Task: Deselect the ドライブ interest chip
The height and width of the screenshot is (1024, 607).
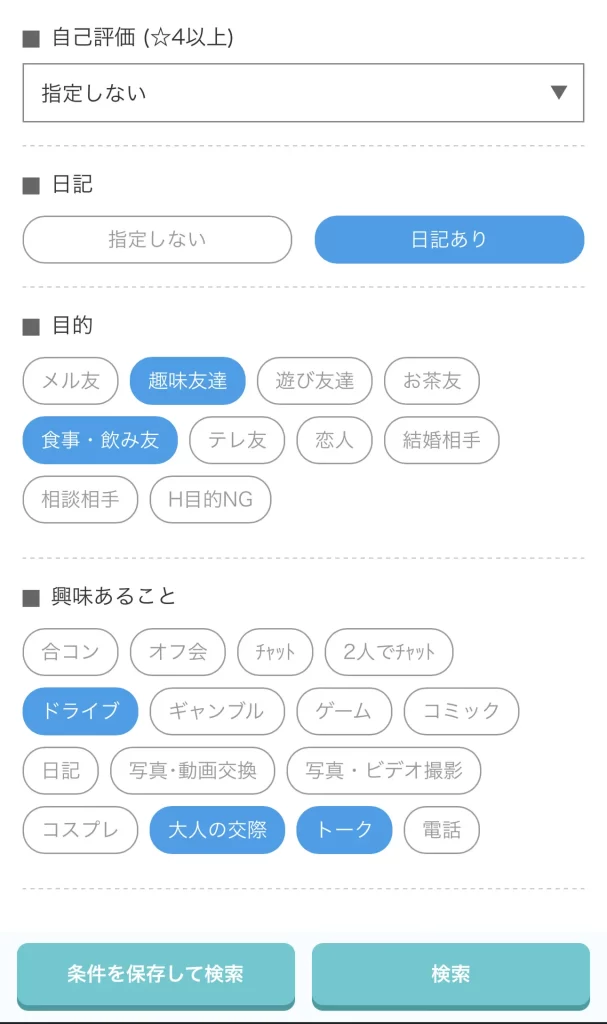Action: (x=80, y=711)
